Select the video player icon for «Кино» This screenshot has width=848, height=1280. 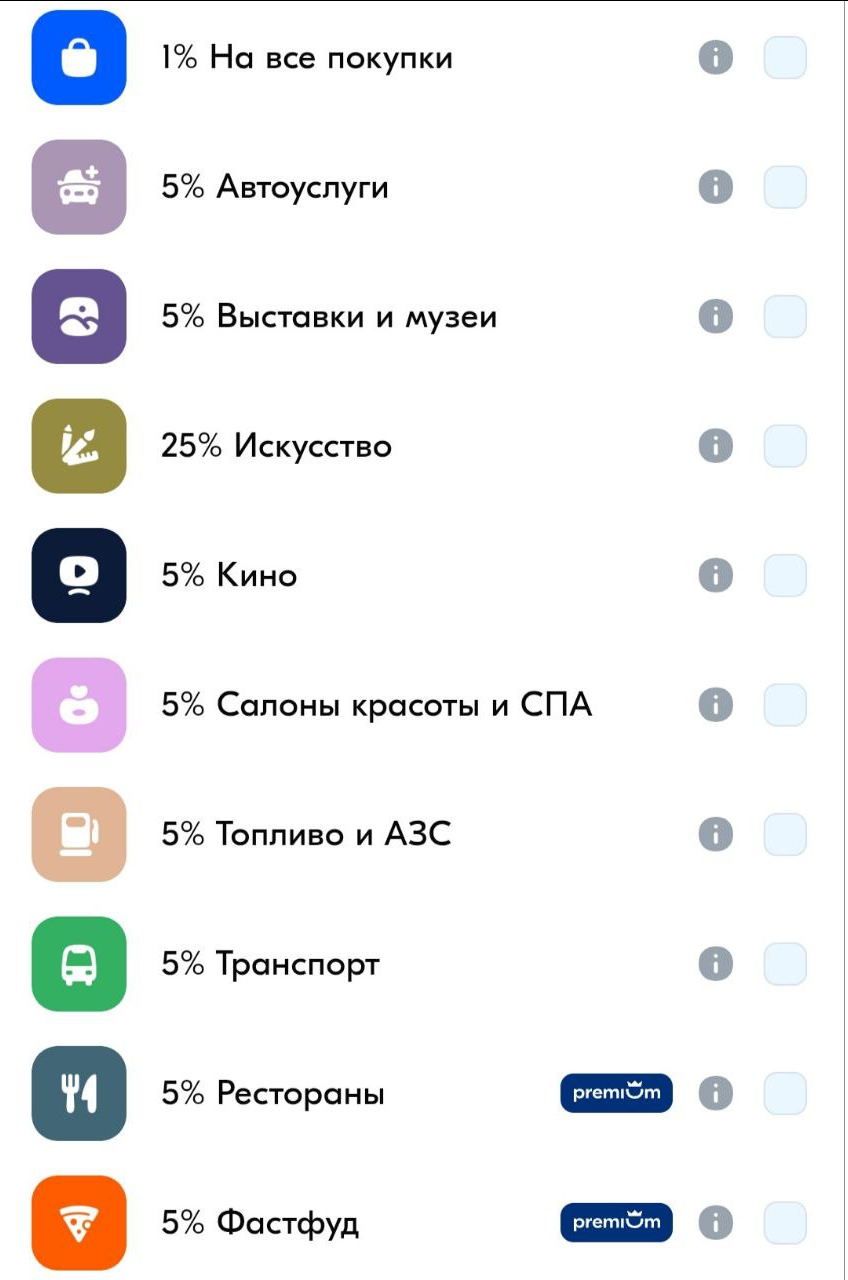[78, 575]
